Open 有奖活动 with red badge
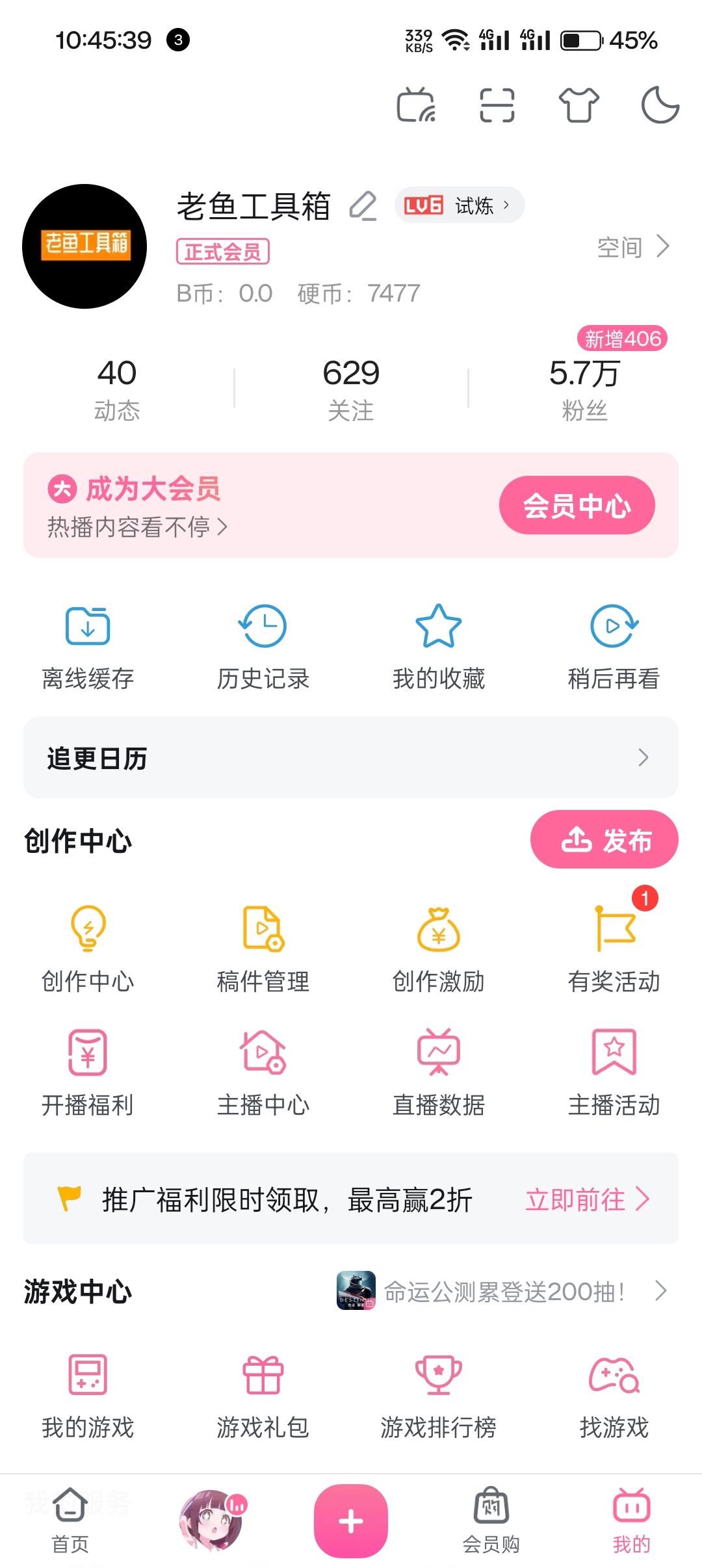Screen dimensions: 702x1568 pos(614,949)
